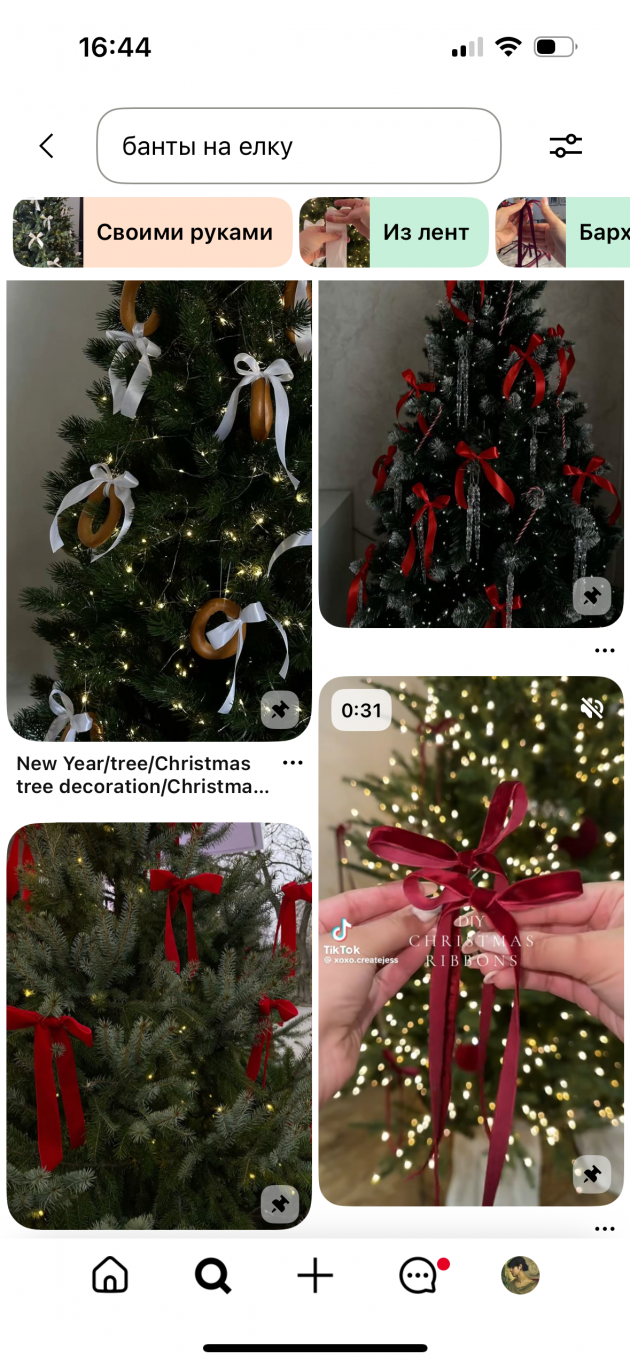This screenshot has width=630, height=1365.
Task: Select the "Своими руками" chip
Action: [153, 232]
